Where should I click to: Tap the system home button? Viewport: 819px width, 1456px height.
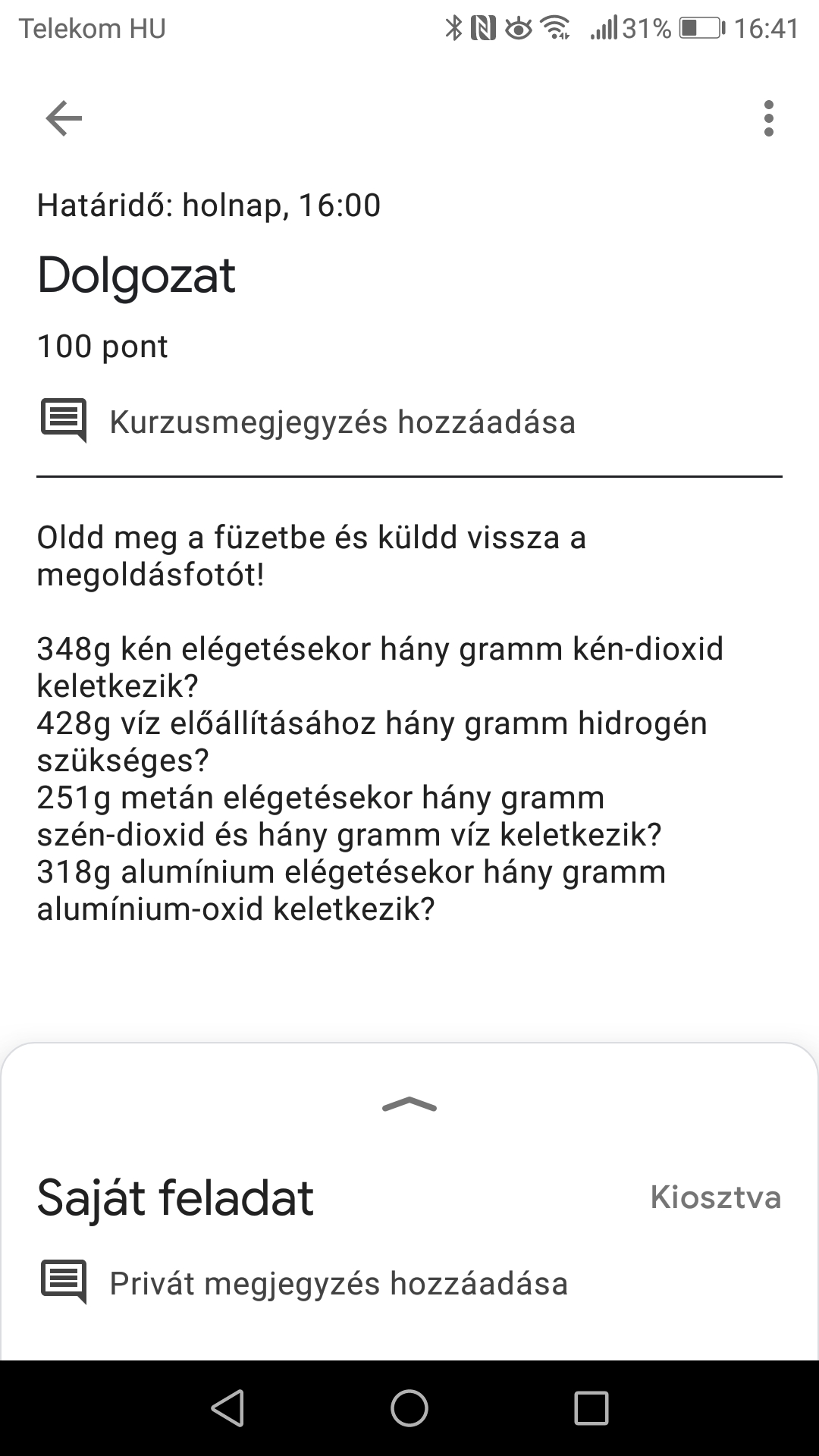point(409,1408)
